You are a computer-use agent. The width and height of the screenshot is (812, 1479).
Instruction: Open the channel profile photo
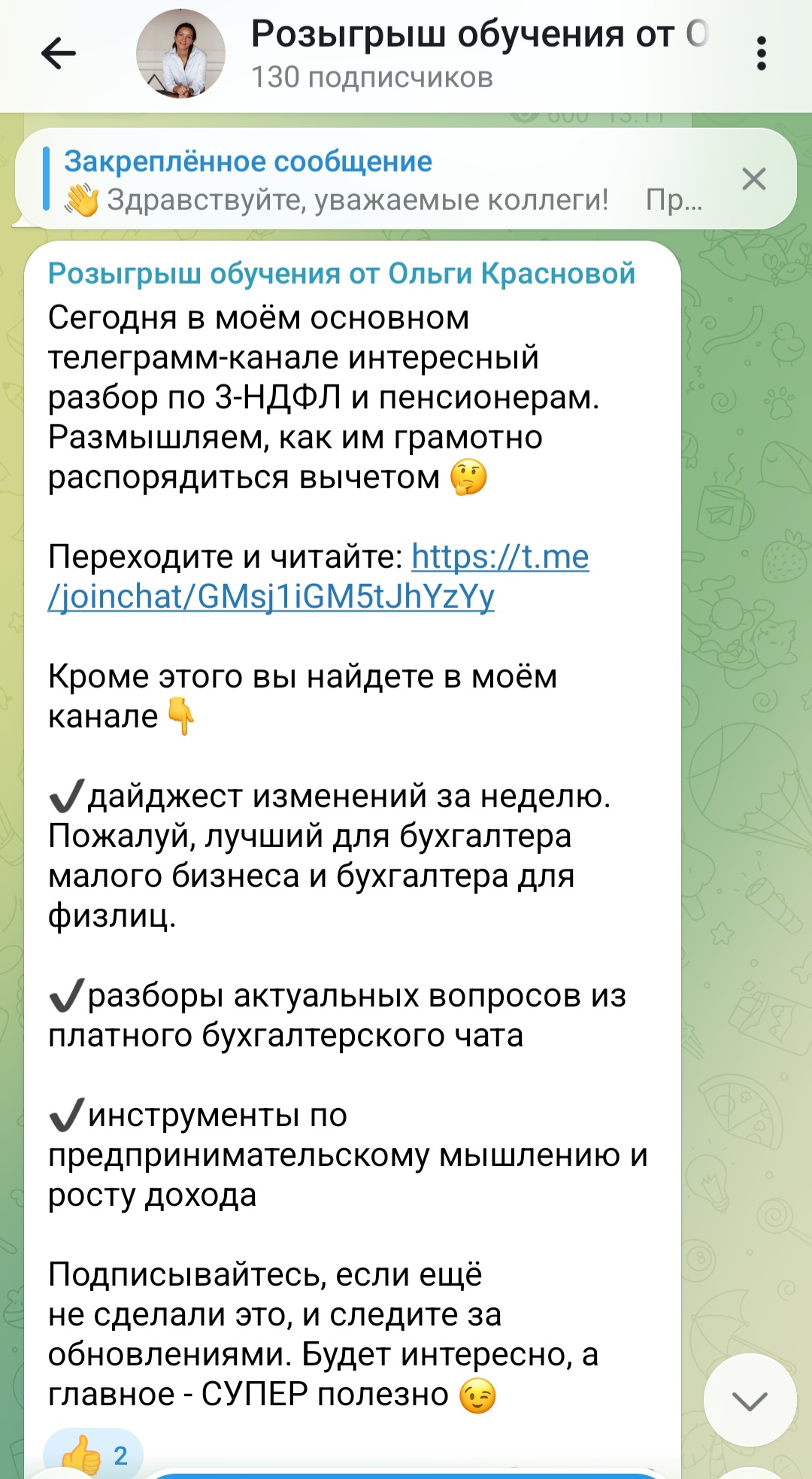pos(180,53)
